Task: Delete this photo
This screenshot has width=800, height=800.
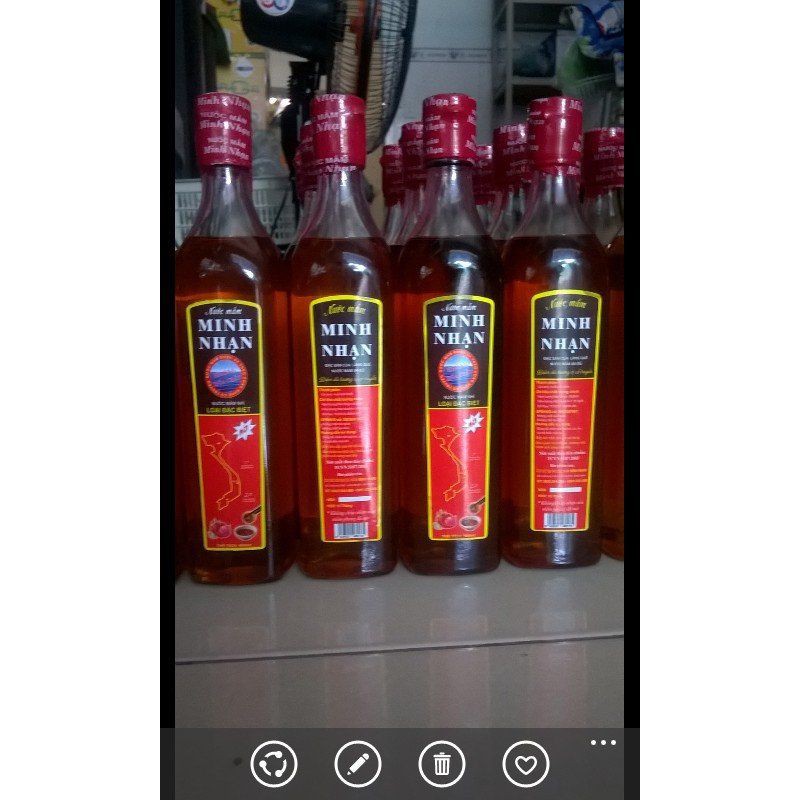Action: click(x=441, y=765)
